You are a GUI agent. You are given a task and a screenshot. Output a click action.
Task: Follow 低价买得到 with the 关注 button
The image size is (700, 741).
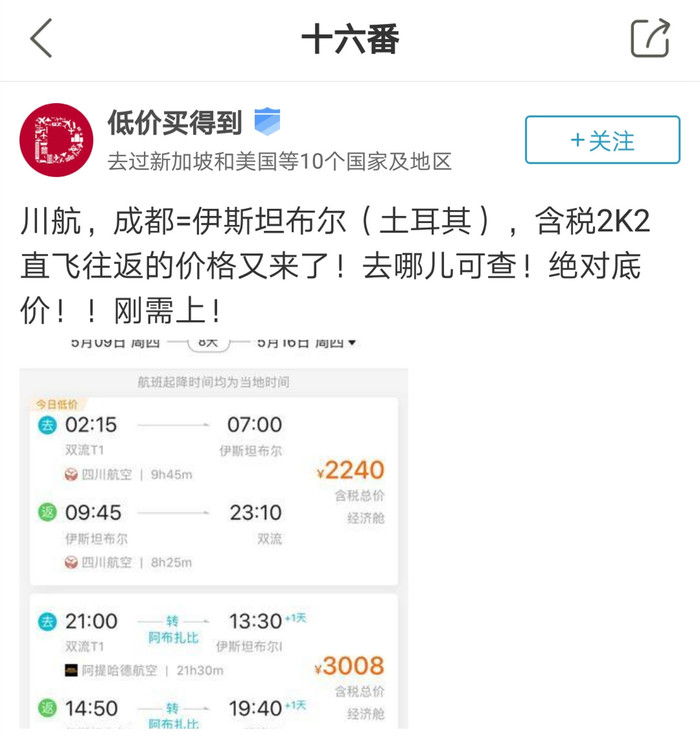click(602, 141)
